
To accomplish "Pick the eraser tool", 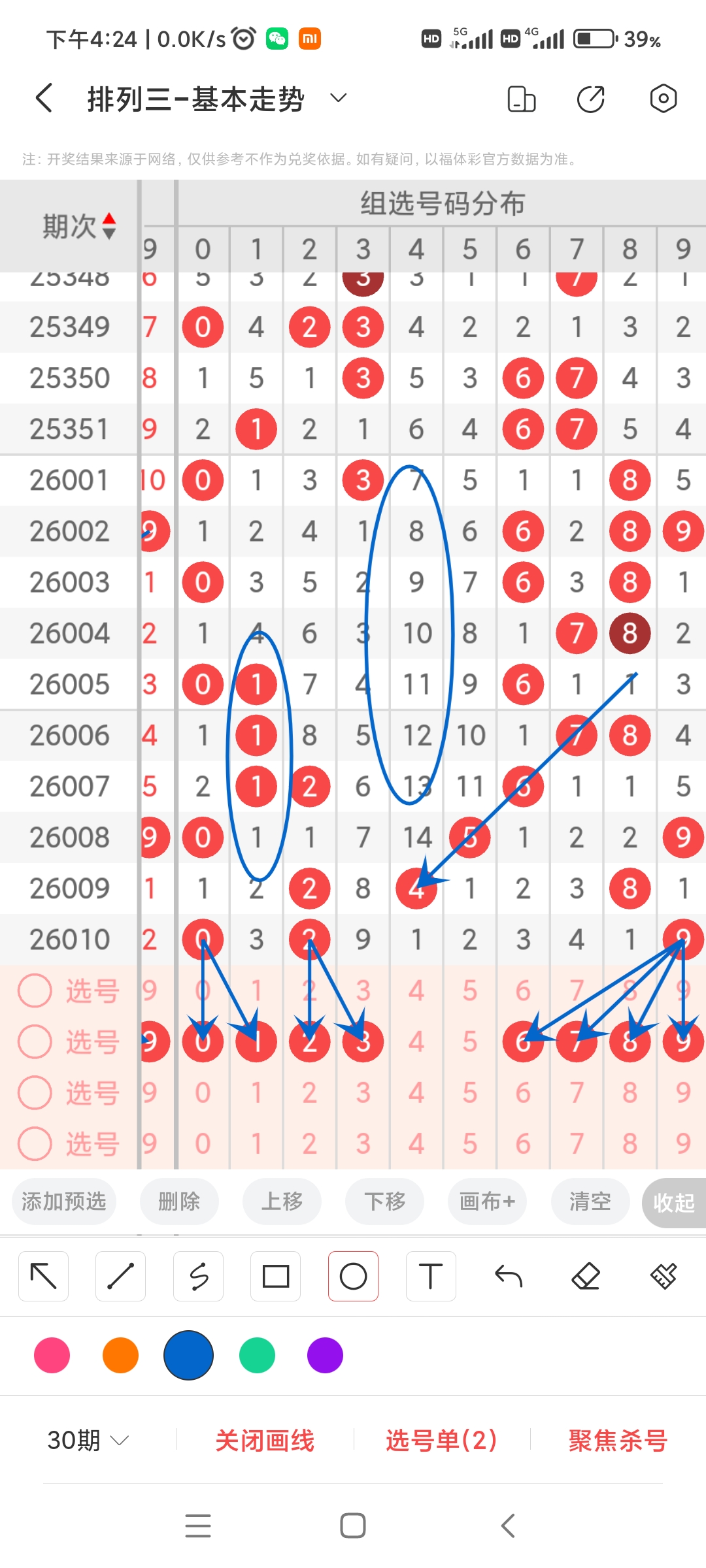I will tap(586, 1276).
